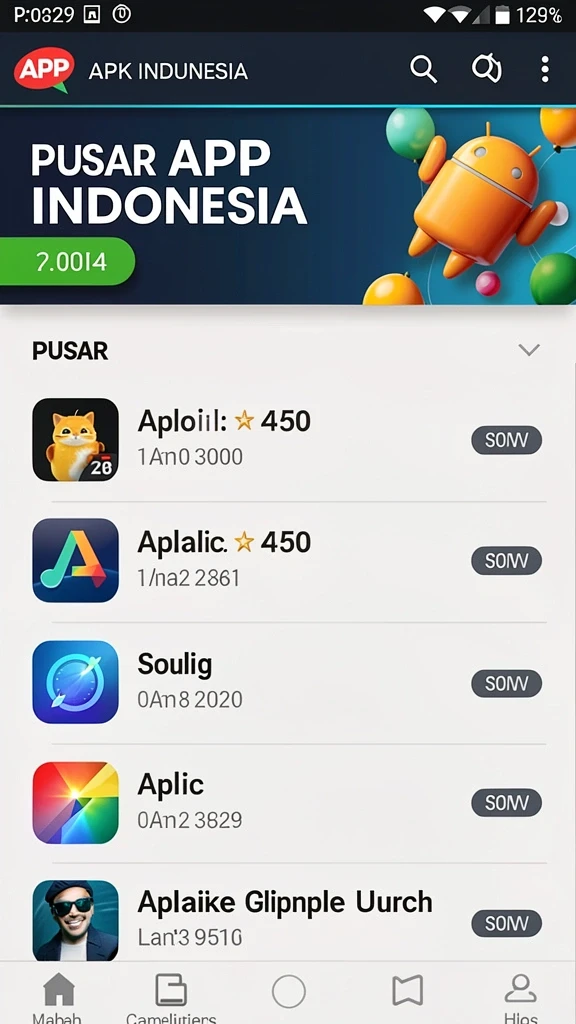The height and width of the screenshot is (1024, 576).
Task: Tap the circle tab in bottom navigation
Action: tap(289, 992)
